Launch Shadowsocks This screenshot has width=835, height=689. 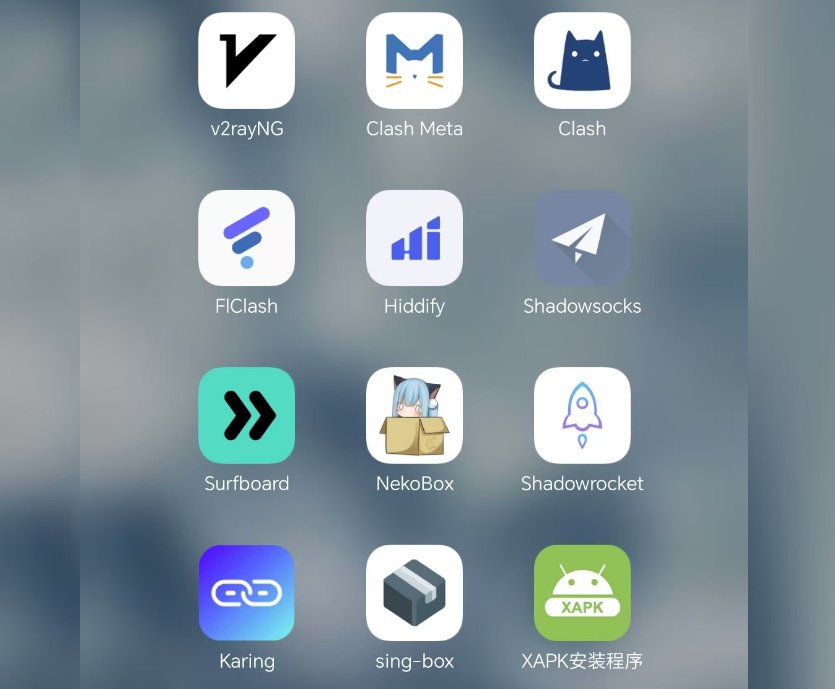coord(582,238)
